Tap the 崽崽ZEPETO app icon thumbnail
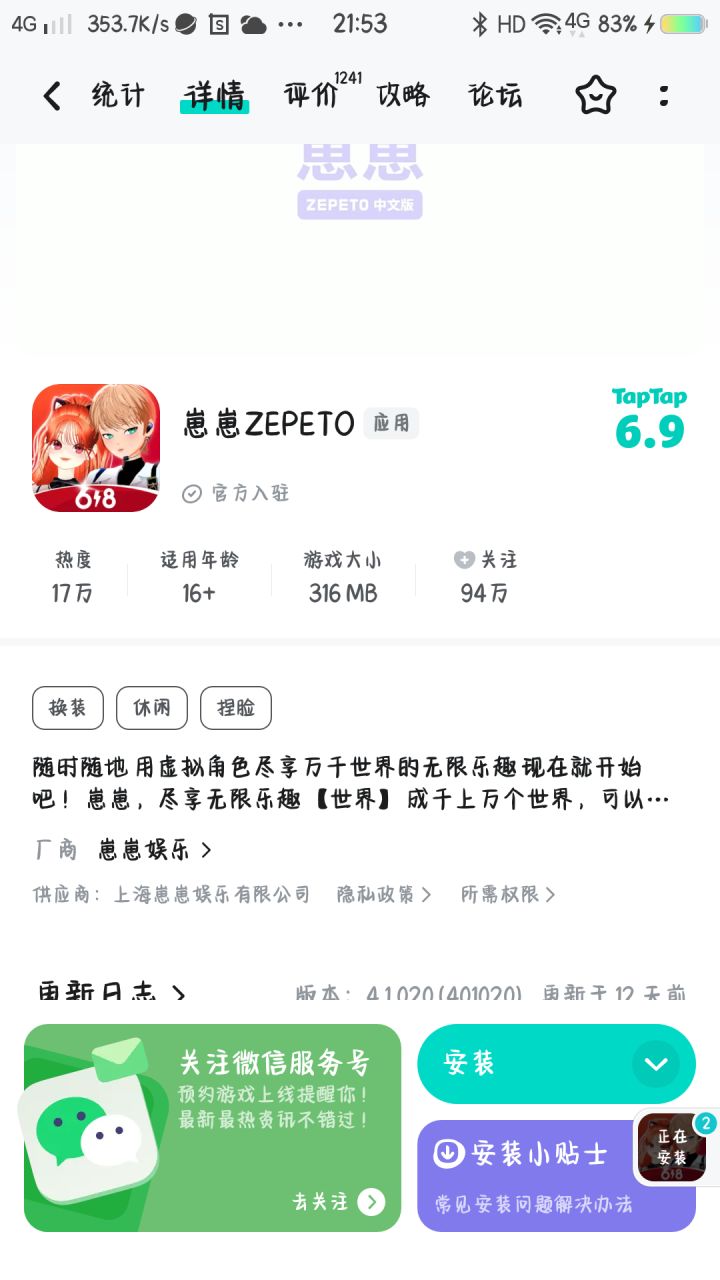Viewport: 720px width, 1280px height. pyautogui.click(x=95, y=447)
